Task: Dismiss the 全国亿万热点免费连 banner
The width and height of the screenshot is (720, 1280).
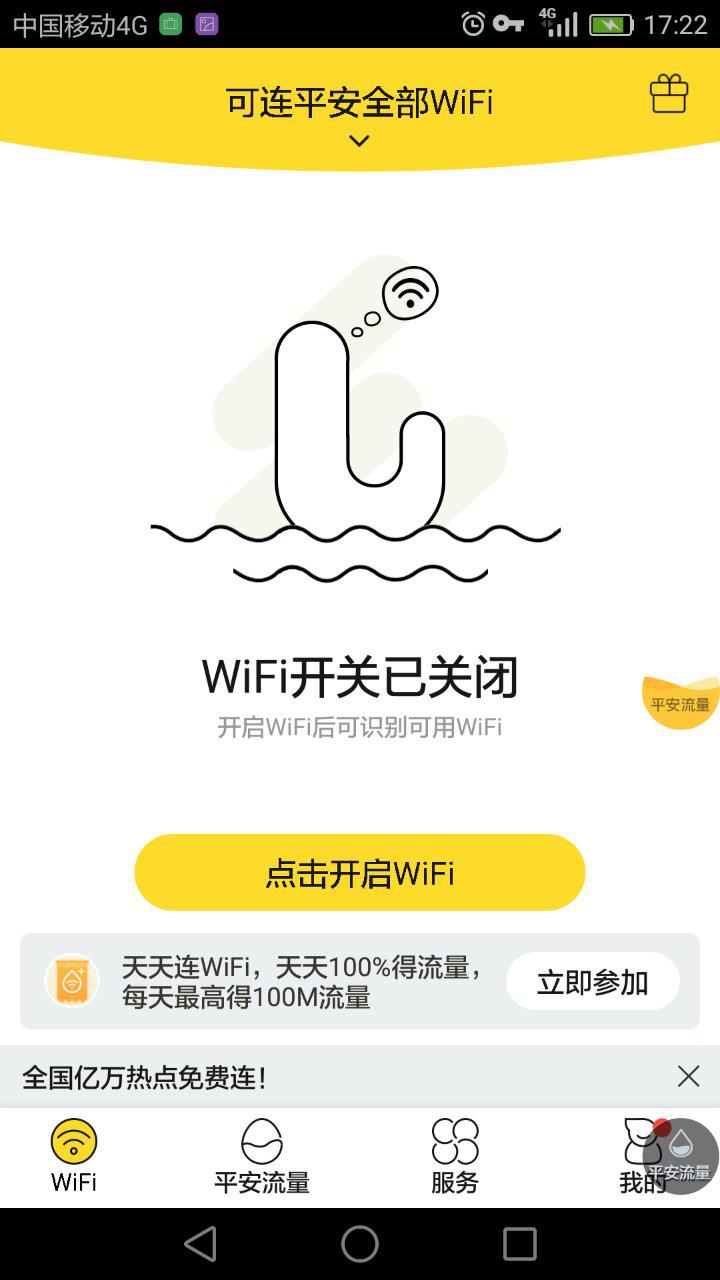Action: pos(688,1076)
